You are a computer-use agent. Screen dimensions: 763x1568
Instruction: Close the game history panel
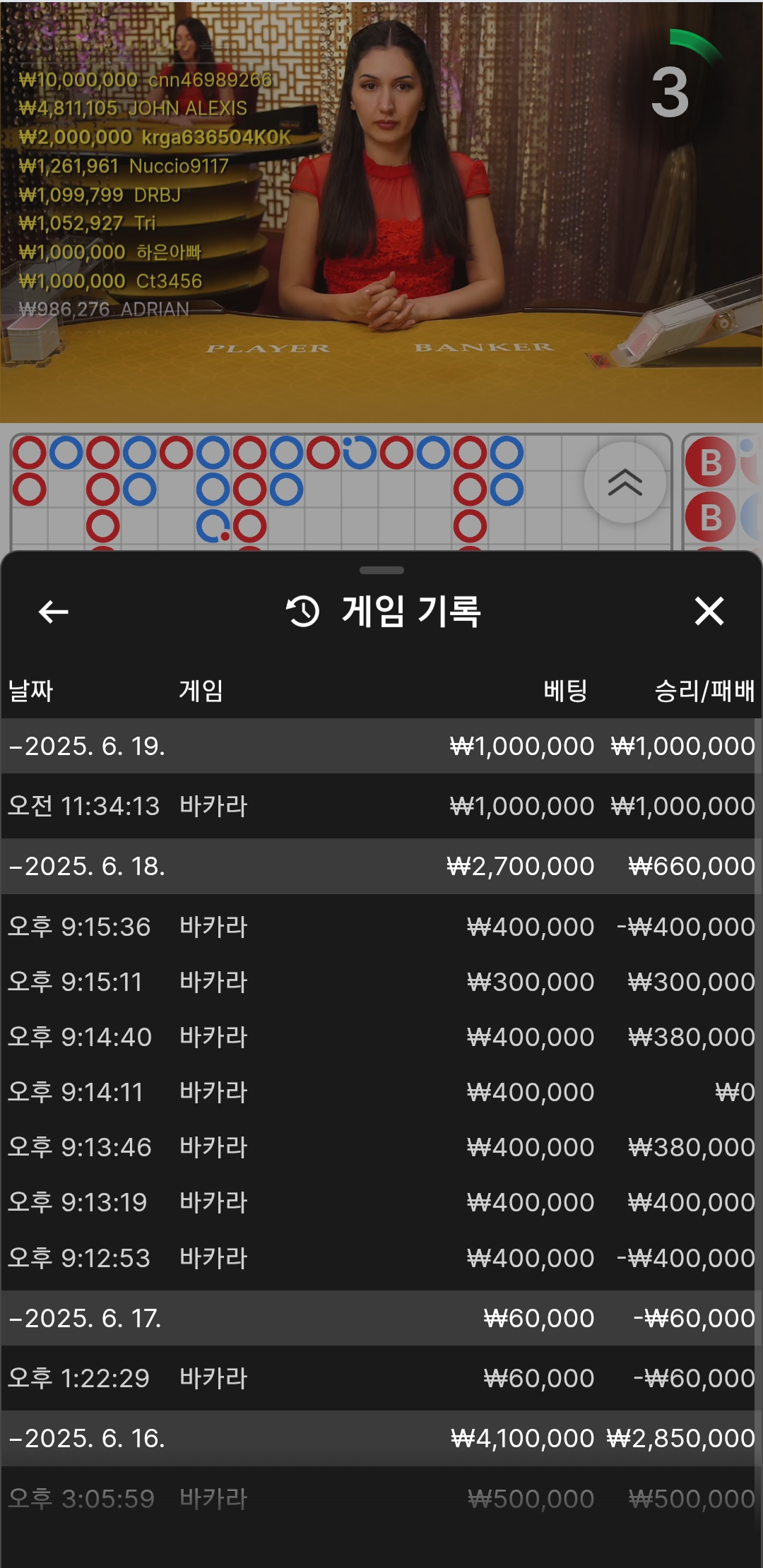709,612
